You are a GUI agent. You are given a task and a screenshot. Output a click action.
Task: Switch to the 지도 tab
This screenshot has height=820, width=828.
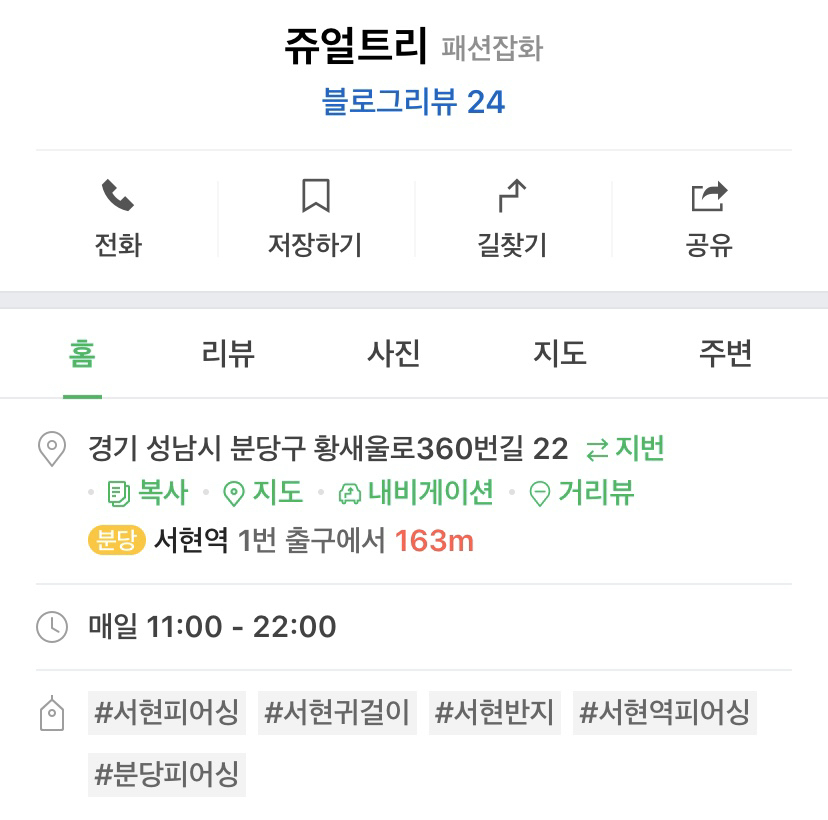(560, 354)
